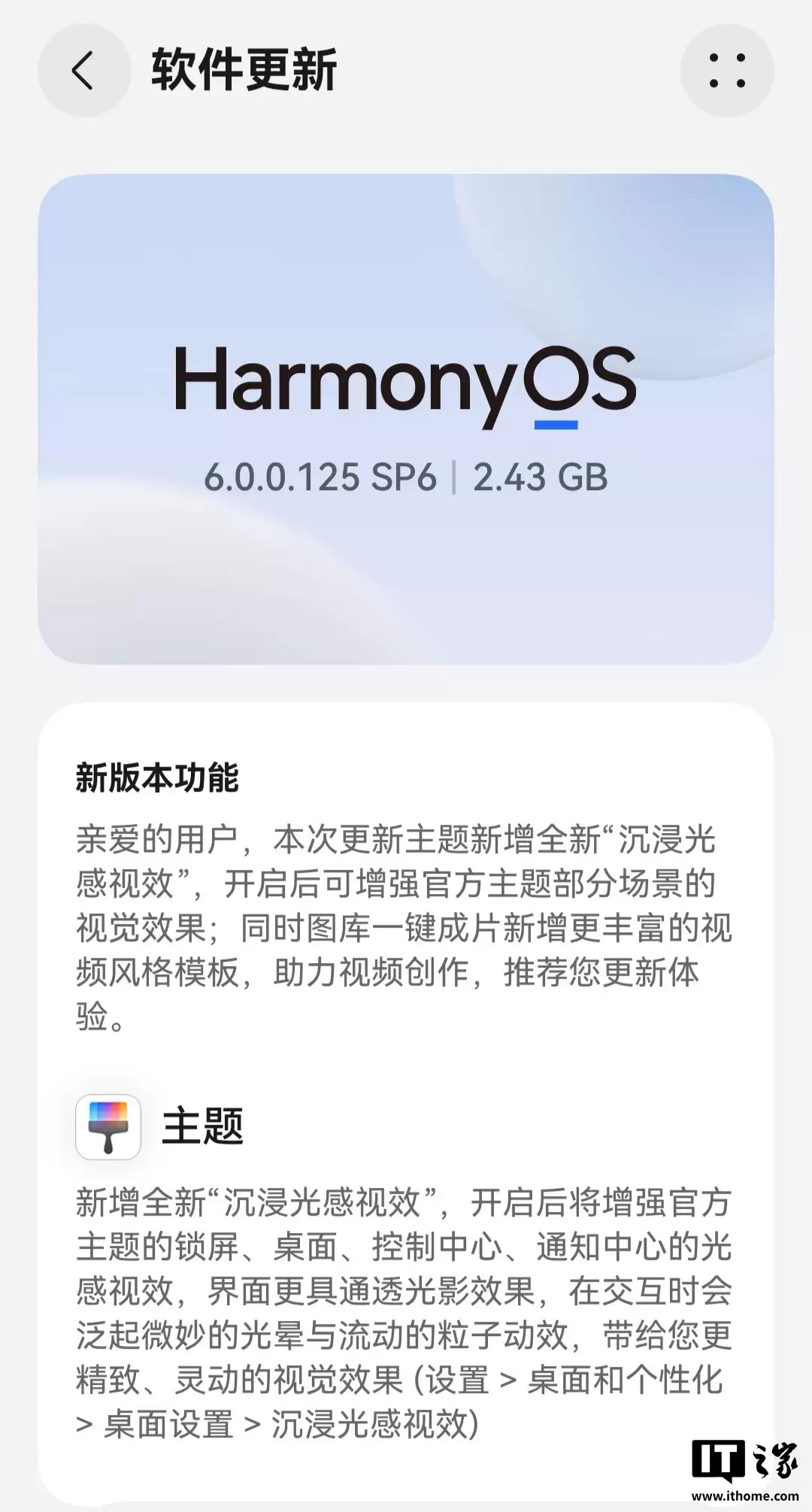Click the HarmonyOS logo wordmark
Image resolution: width=812 pixels, height=1512 pixels.
click(406, 385)
